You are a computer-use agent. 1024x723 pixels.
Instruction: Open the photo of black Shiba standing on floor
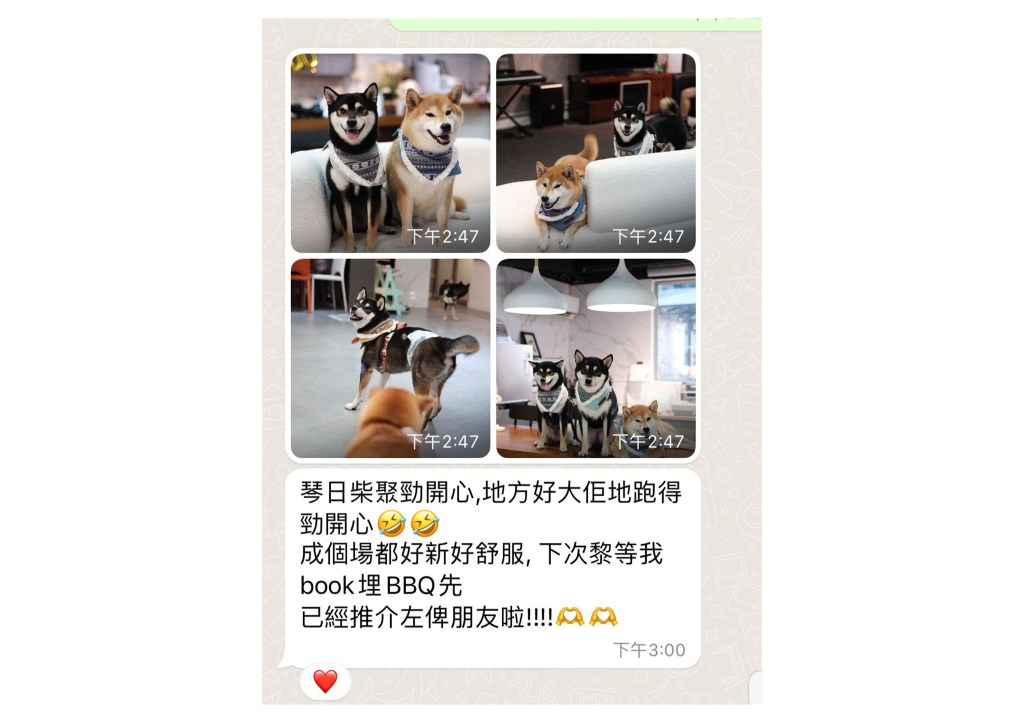pyautogui.click(x=390, y=358)
